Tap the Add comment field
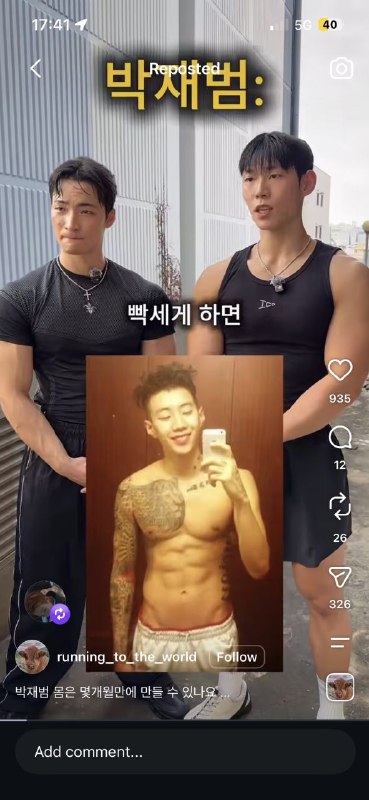 [185, 752]
